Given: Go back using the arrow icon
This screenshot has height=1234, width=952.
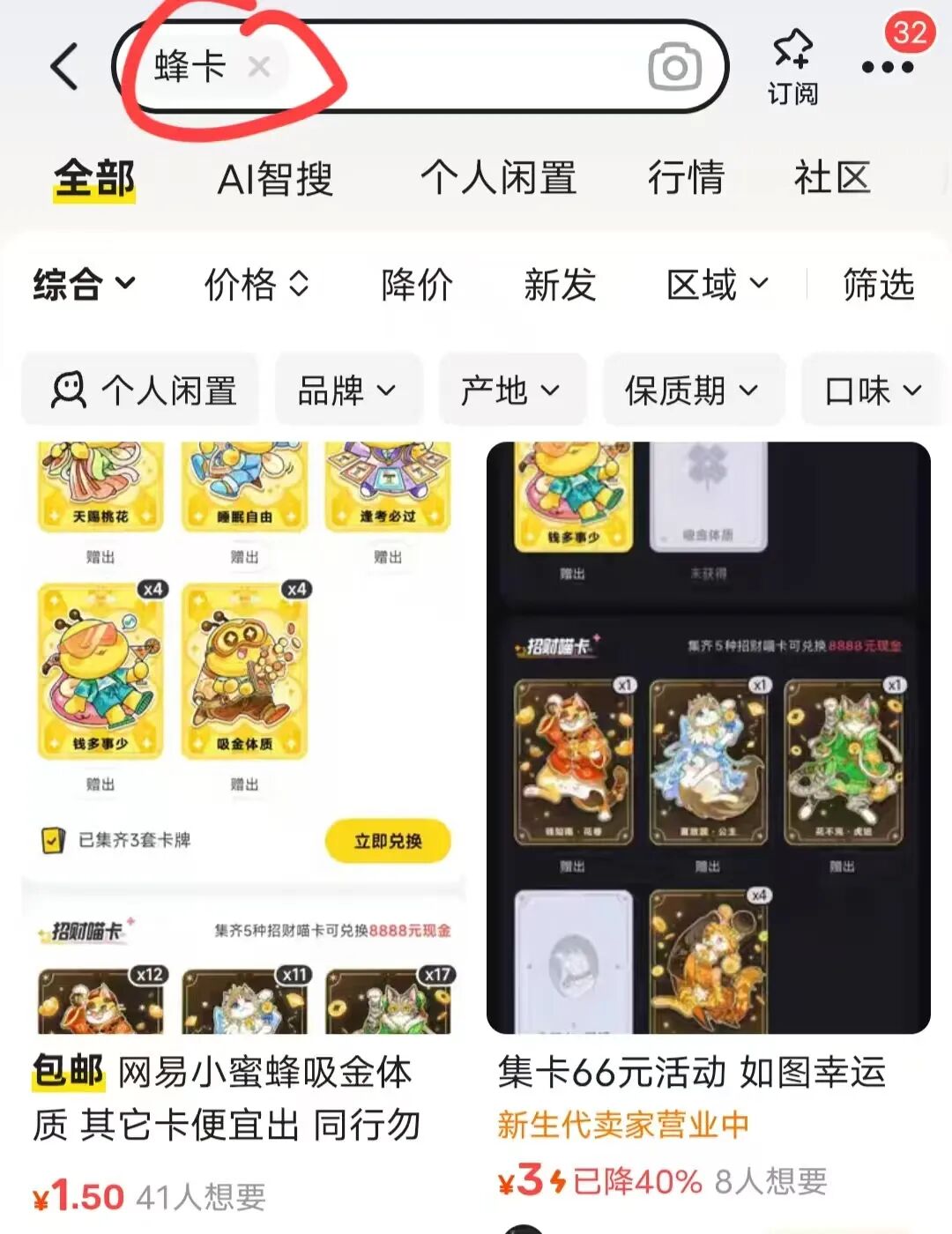Looking at the screenshot, I should pyautogui.click(x=64, y=67).
